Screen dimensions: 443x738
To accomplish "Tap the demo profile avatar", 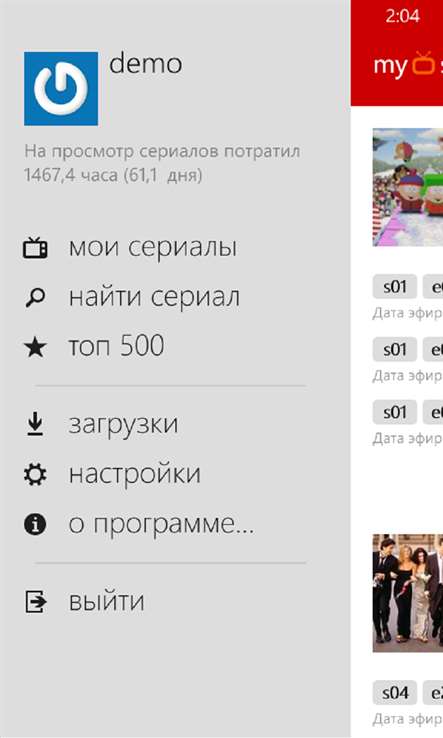I will 61,88.
